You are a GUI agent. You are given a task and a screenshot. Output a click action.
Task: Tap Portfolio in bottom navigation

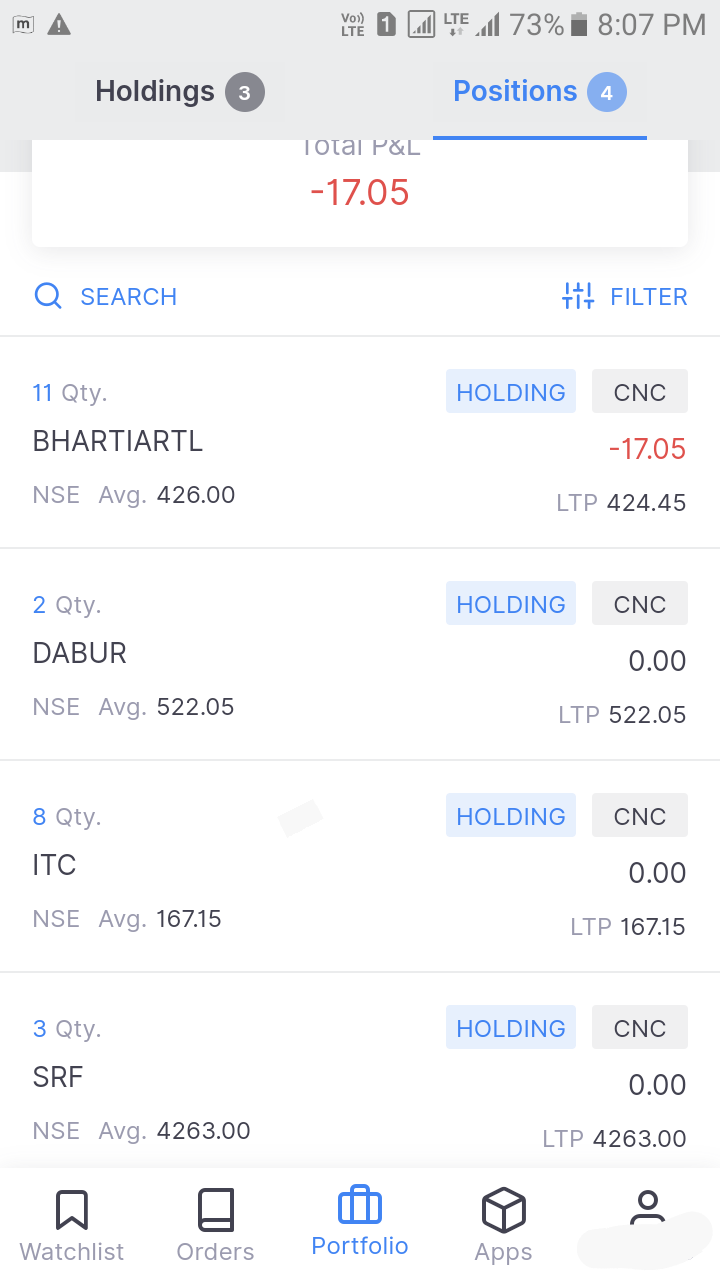(360, 1222)
